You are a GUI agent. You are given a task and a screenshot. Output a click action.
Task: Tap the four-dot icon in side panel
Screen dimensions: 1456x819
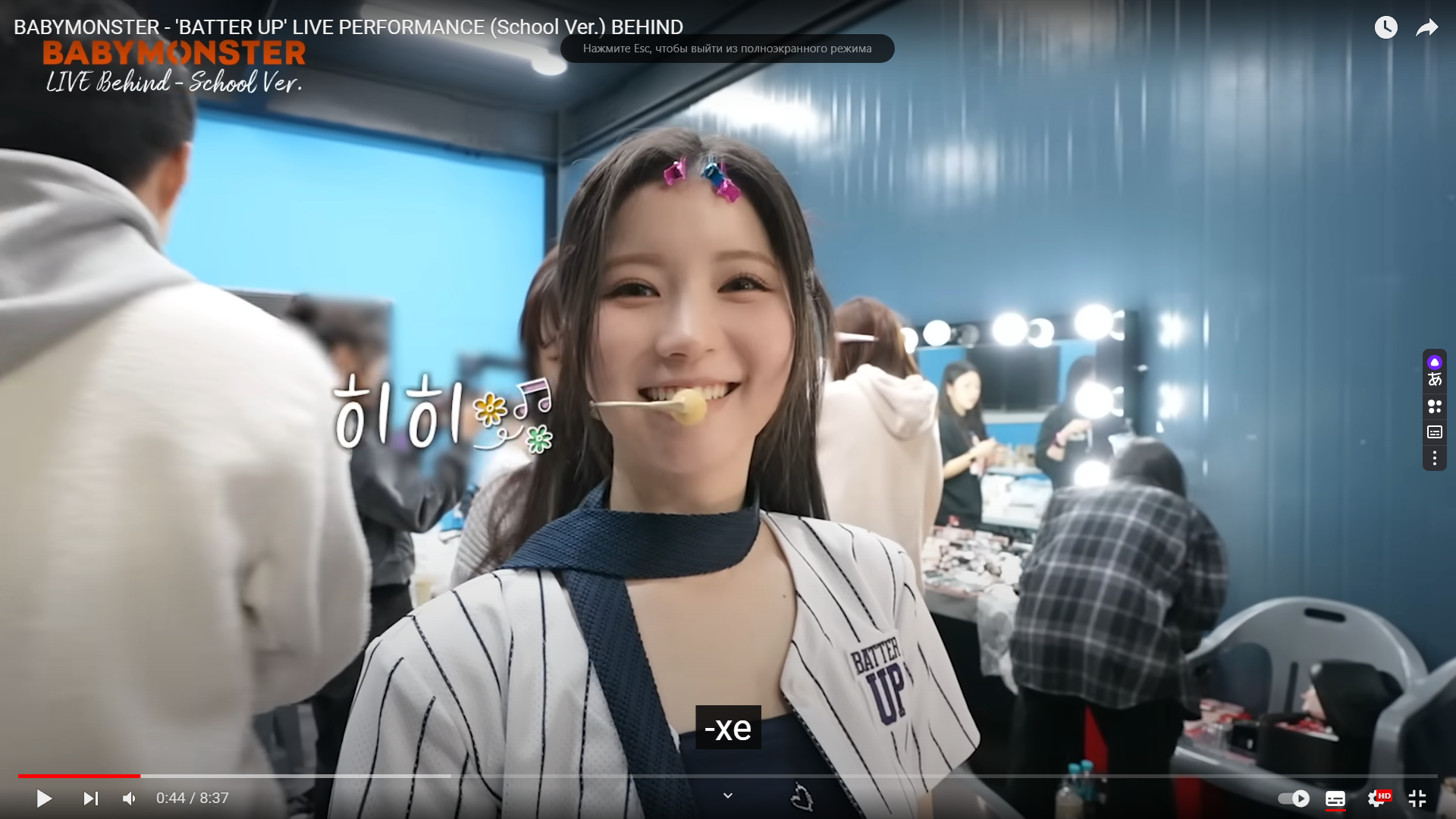coord(1434,406)
